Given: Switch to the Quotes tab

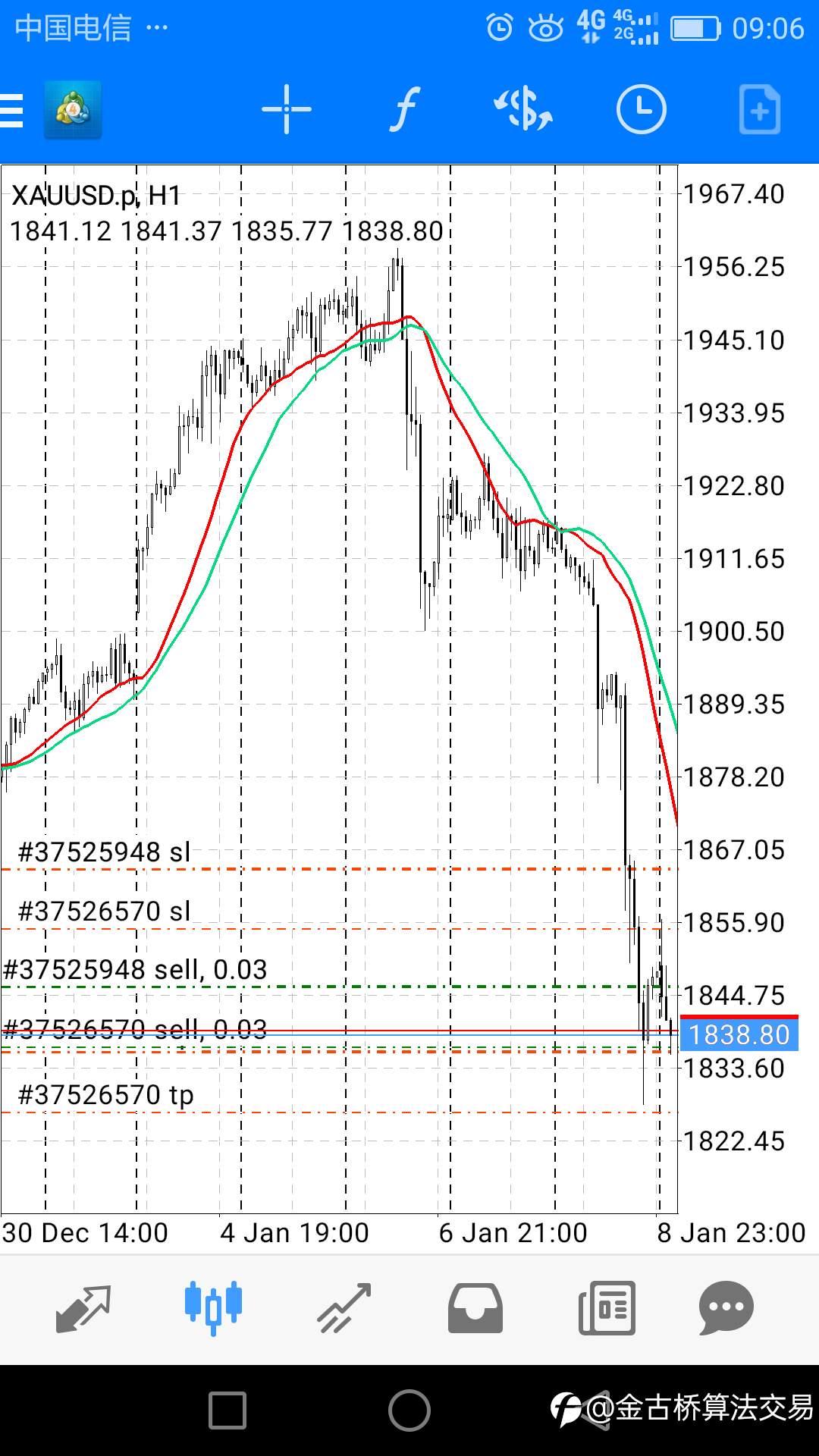Looking at the screenshot, I should [83, 1308].
